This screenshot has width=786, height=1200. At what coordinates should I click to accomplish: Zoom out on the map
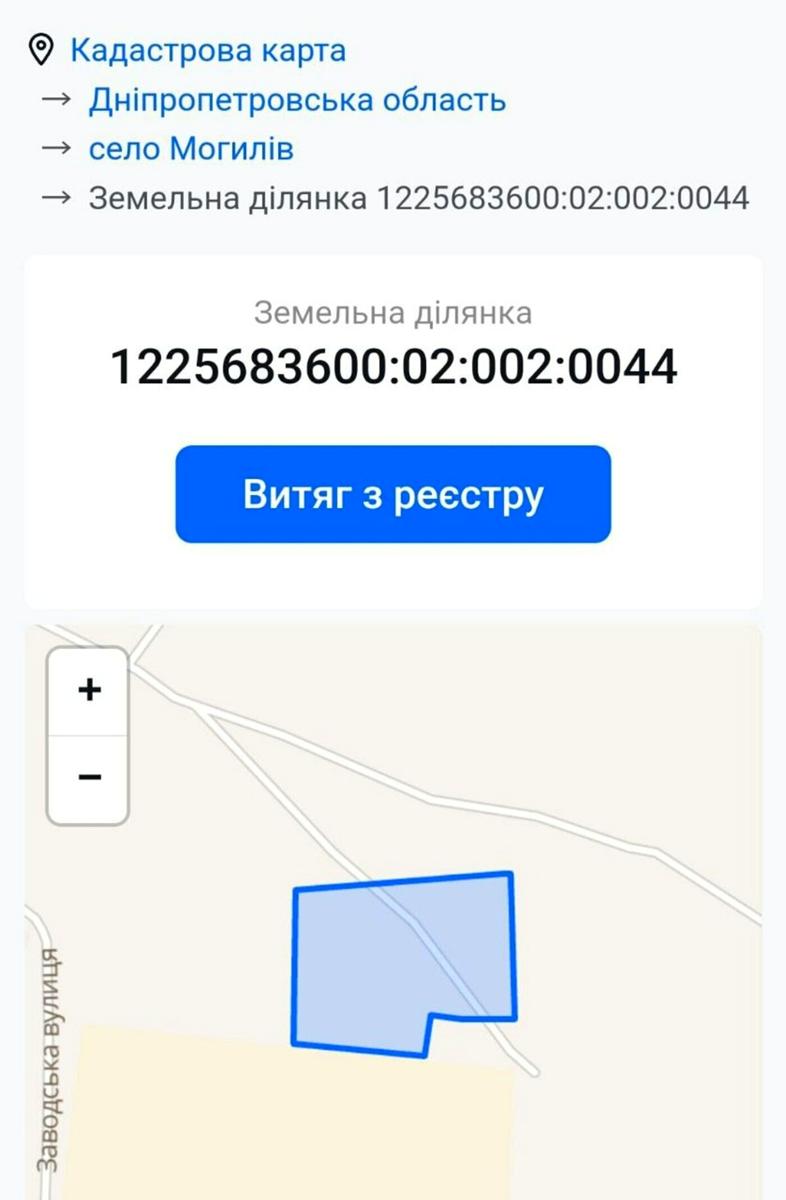(x=89, y=778)
